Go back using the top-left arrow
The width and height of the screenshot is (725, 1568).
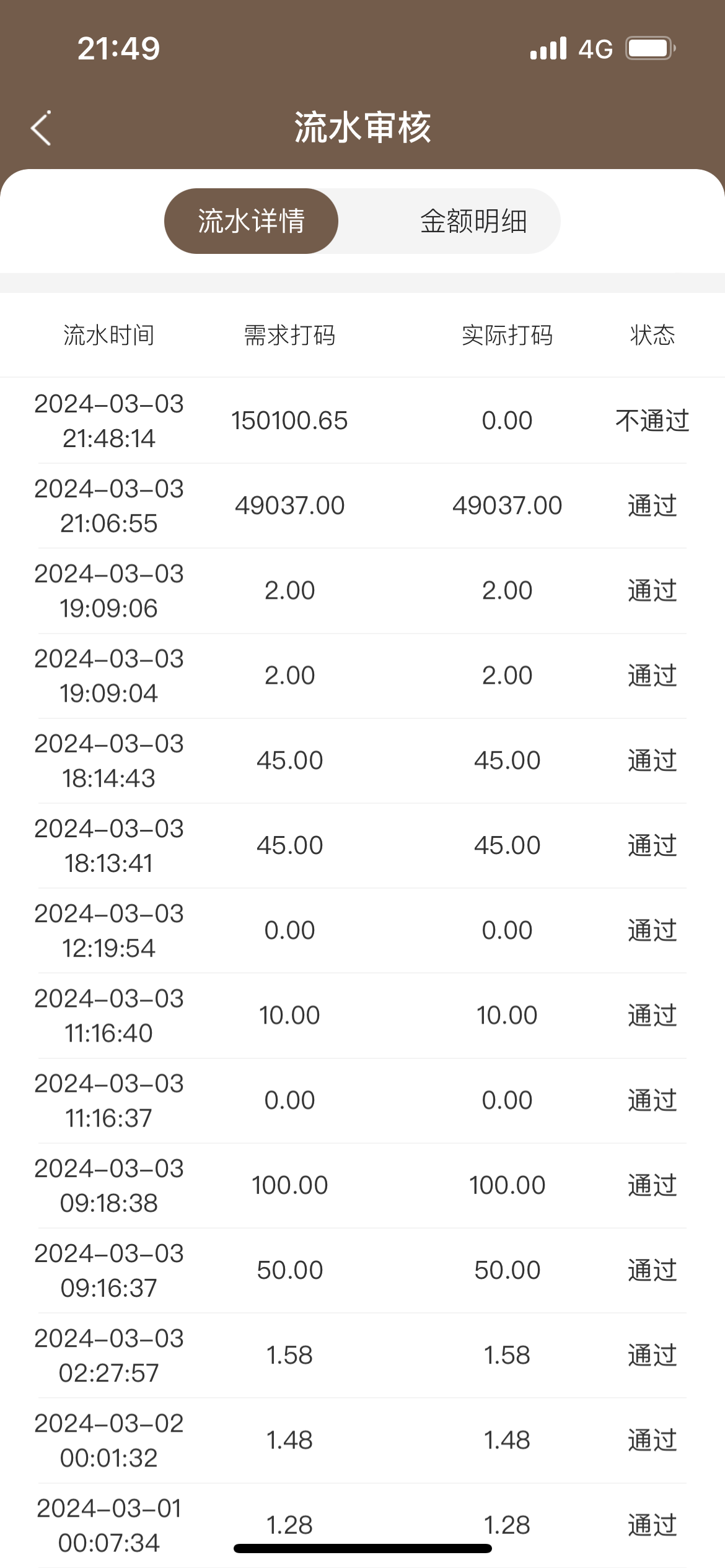coord(41,129)
